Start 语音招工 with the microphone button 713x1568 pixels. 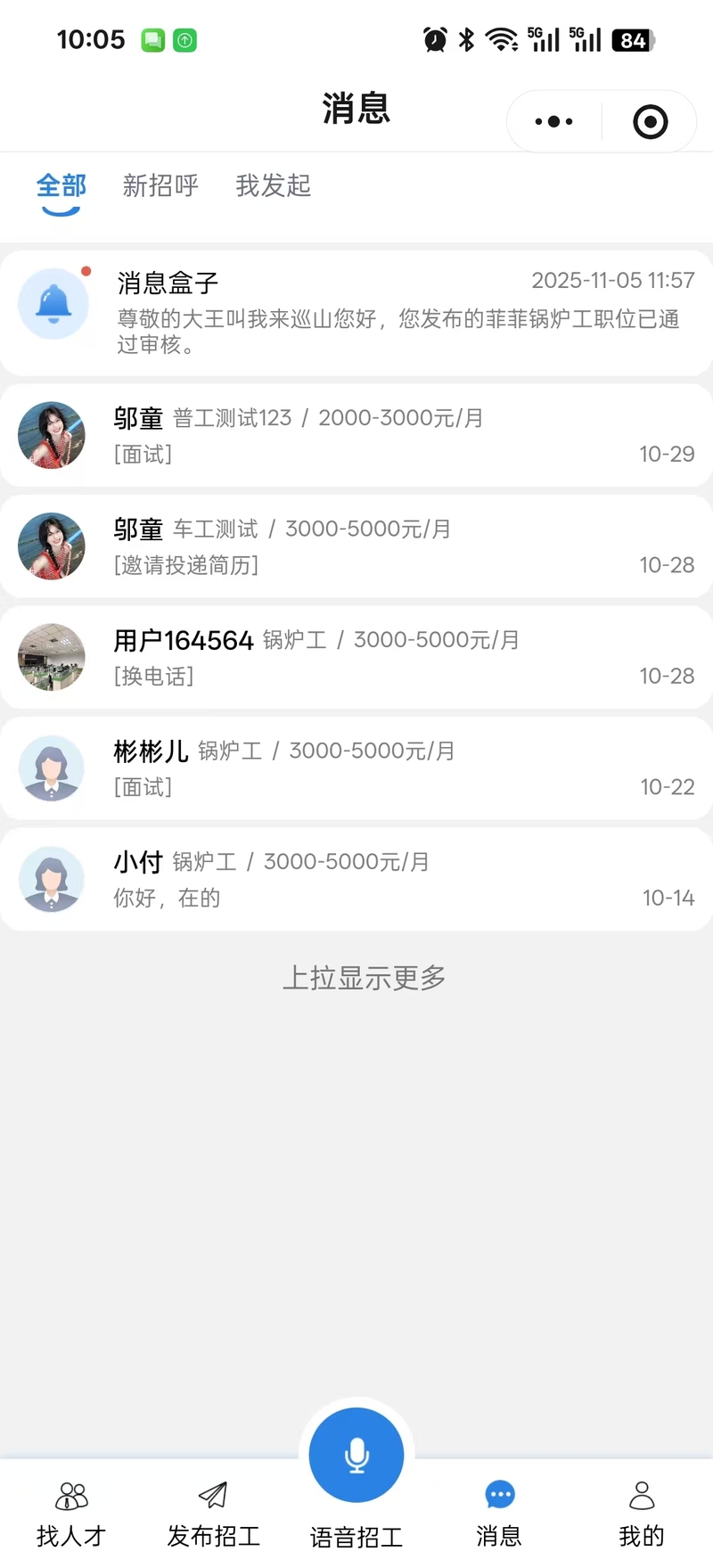pyautogui.click(x=356, y=1455)
